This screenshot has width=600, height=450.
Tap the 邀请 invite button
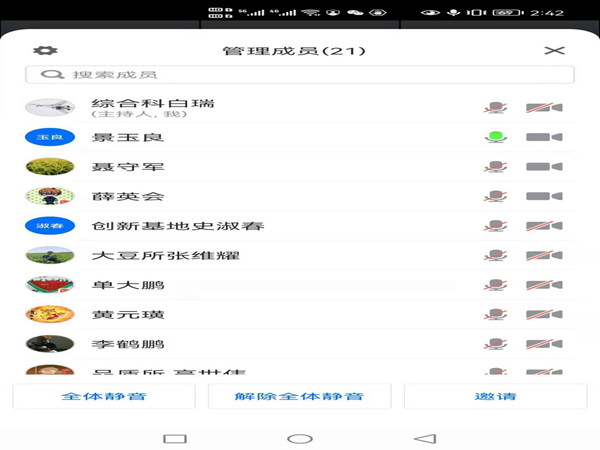(x=495, y=397)
